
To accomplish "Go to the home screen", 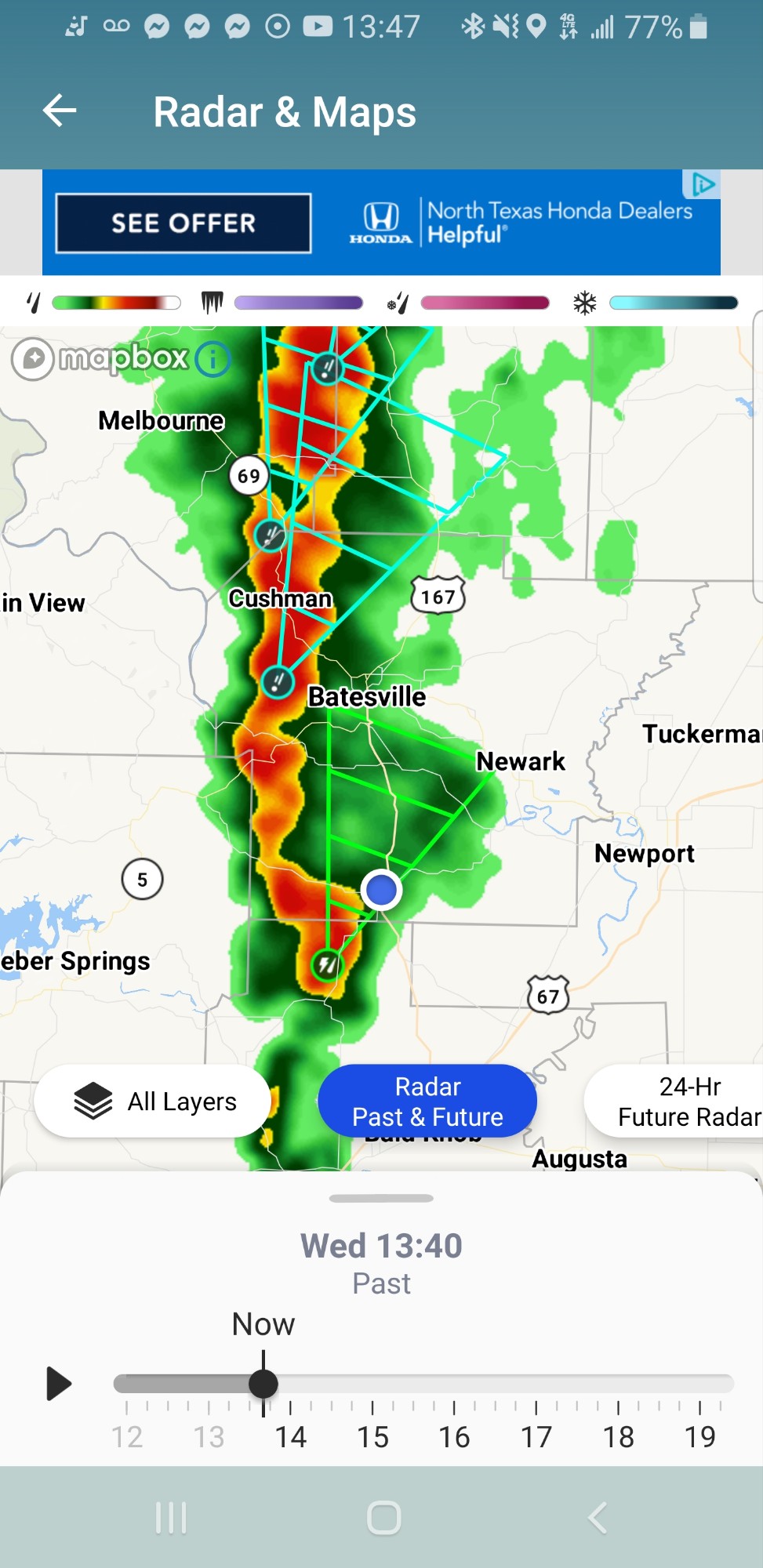I will tap(383, 1518).
